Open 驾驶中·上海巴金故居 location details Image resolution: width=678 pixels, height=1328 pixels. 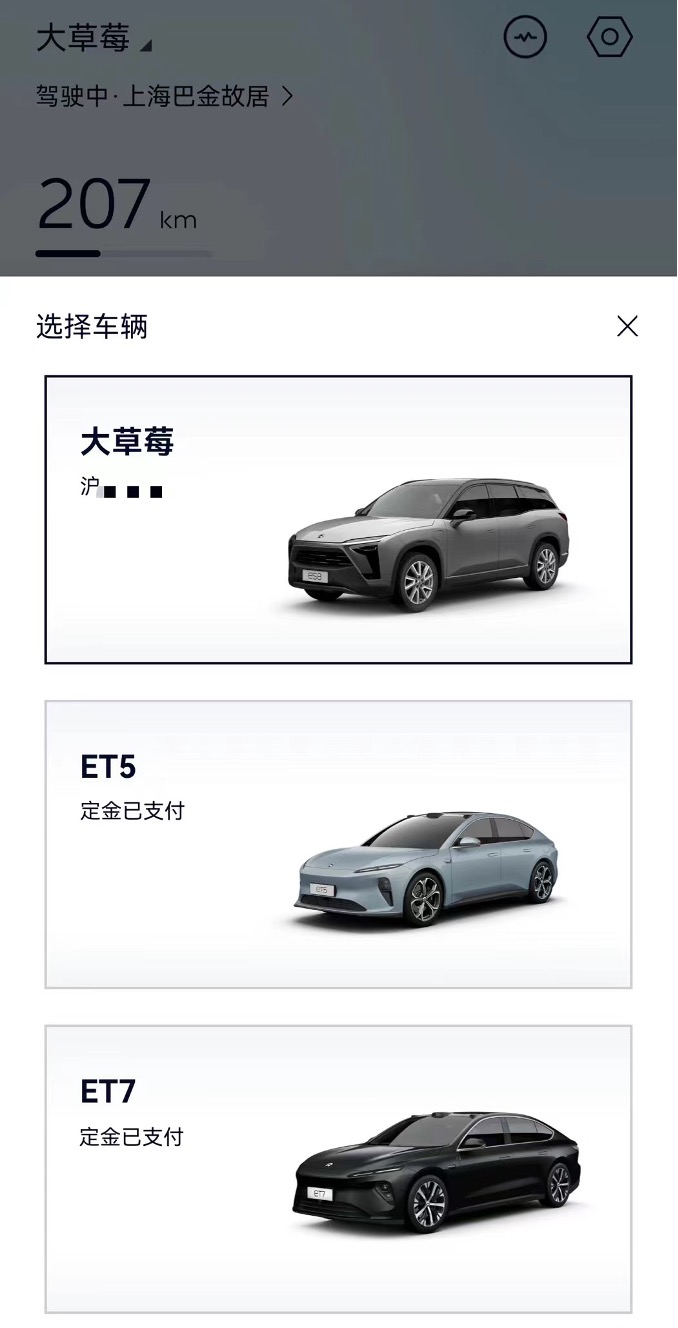coord(165,97)
